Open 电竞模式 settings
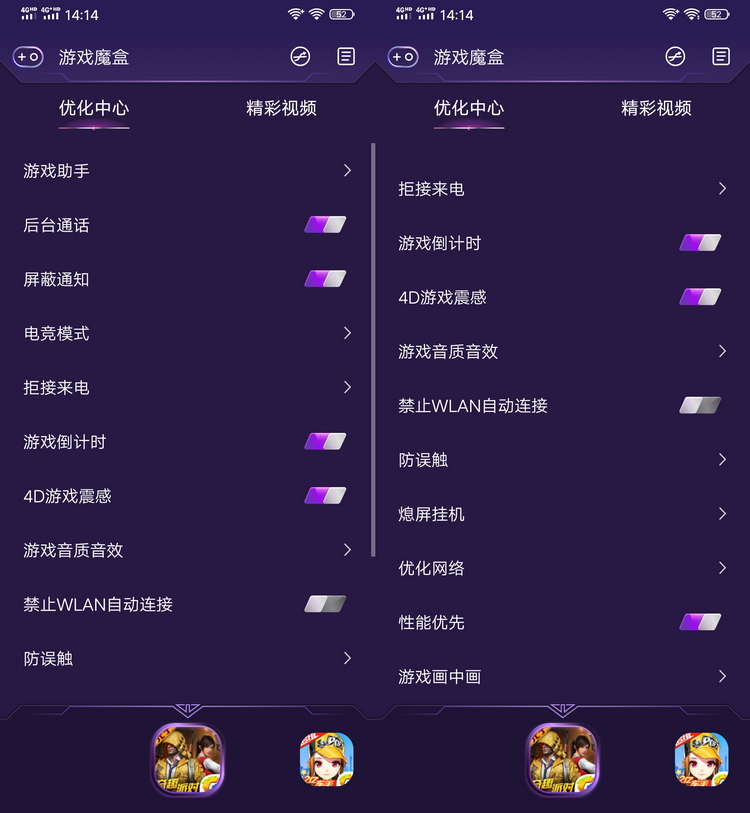Viewport: 750px width, 813px height. pos(187,333)
